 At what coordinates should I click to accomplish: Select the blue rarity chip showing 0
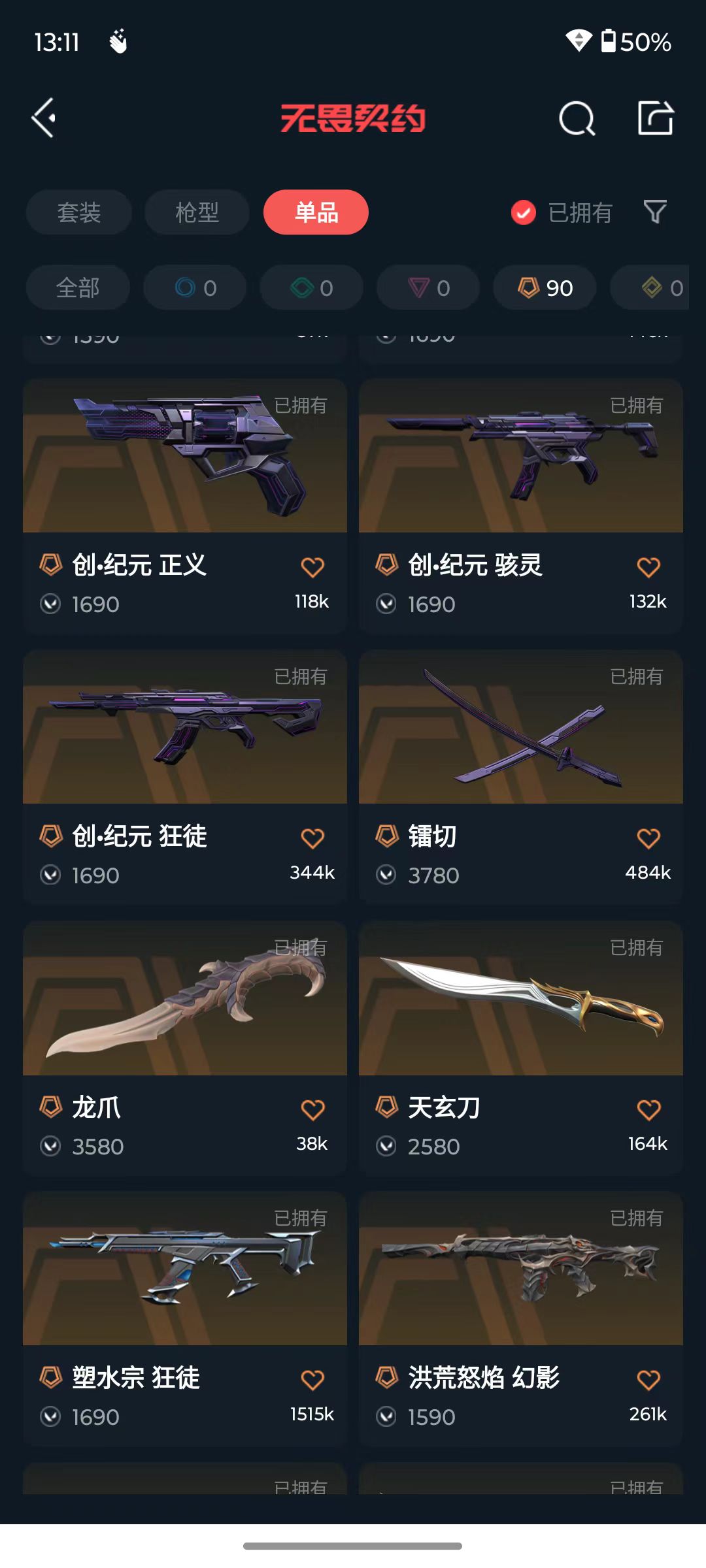[195, 287]
